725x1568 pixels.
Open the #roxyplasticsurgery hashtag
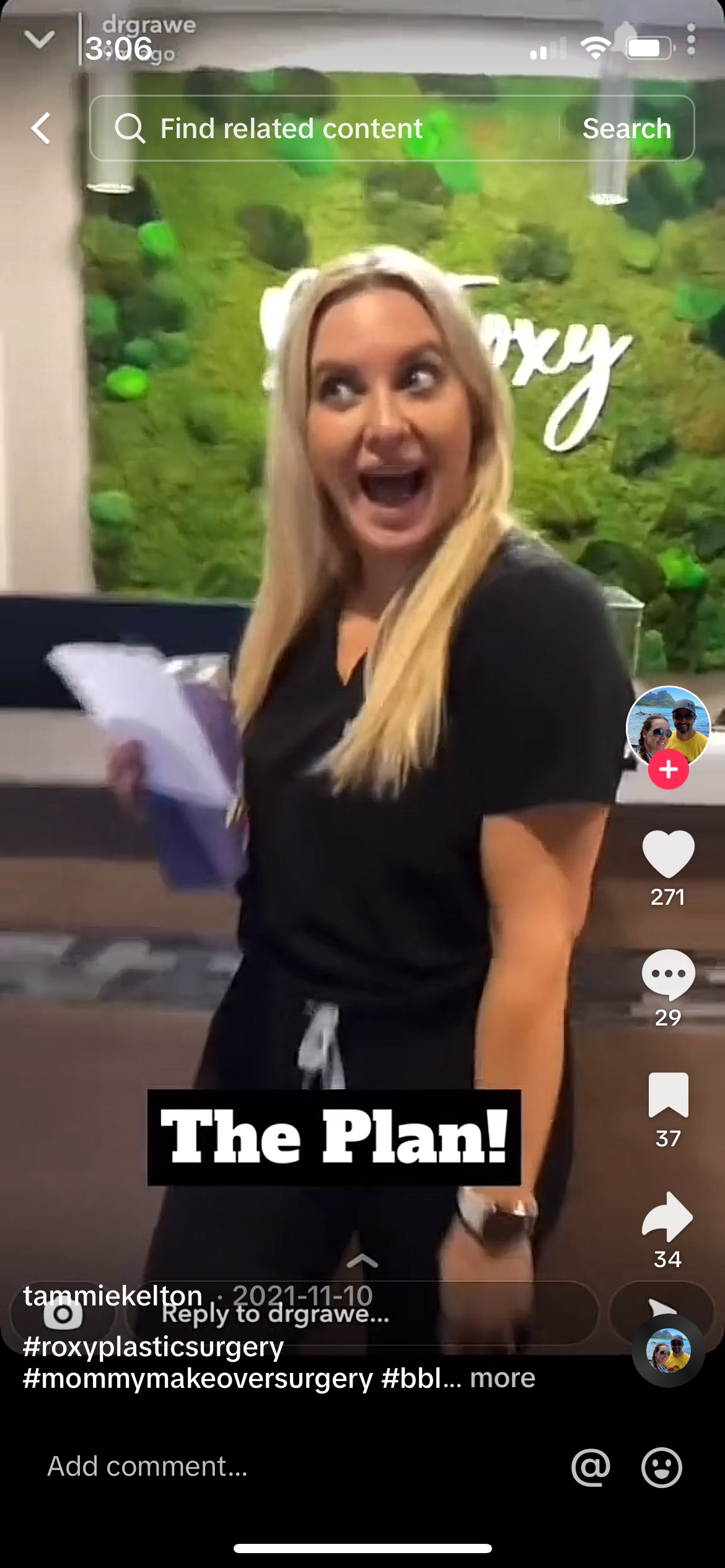click(x=154, y=1346)
